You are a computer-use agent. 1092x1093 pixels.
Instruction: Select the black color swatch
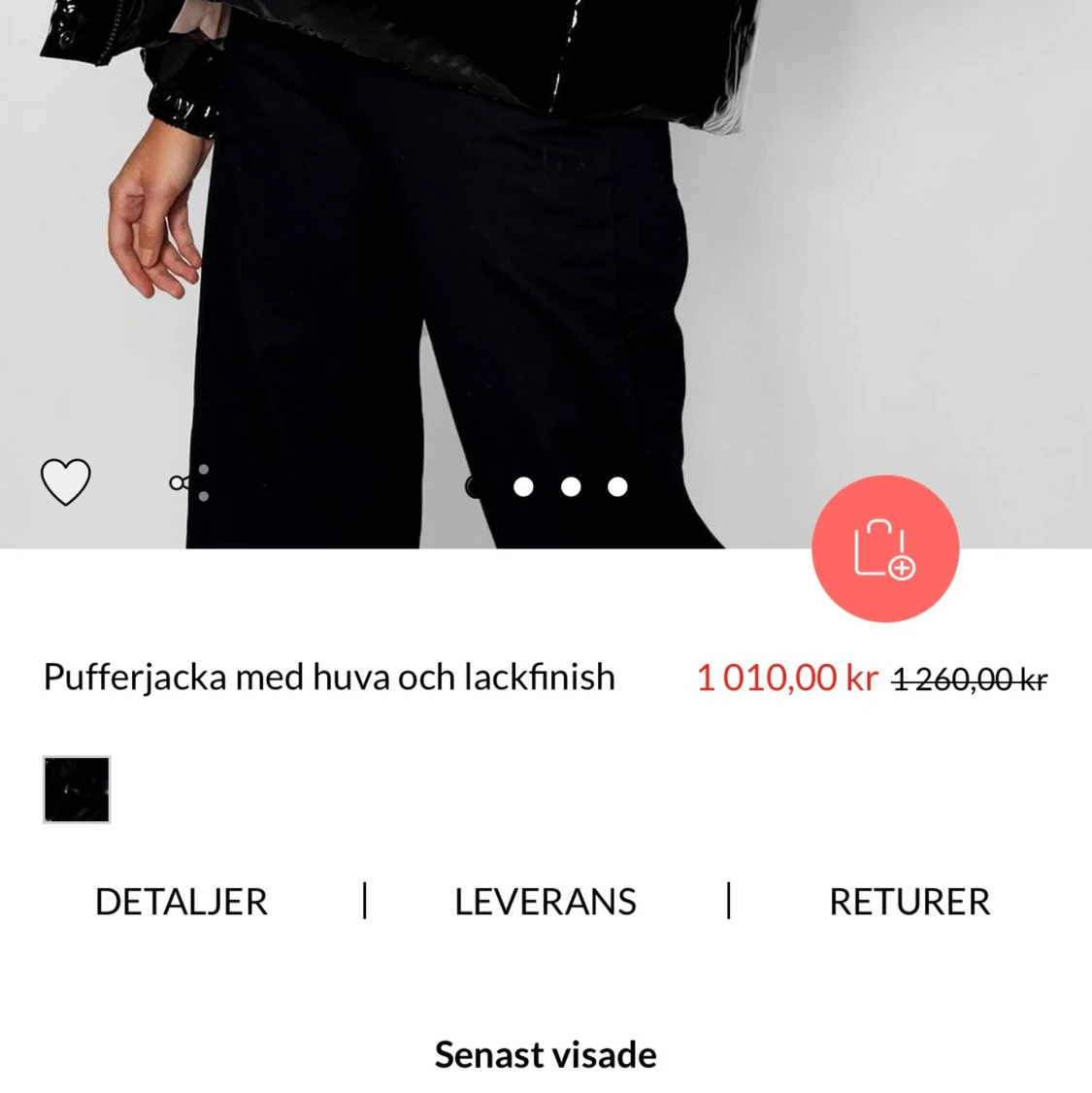[x=77, y=789]
